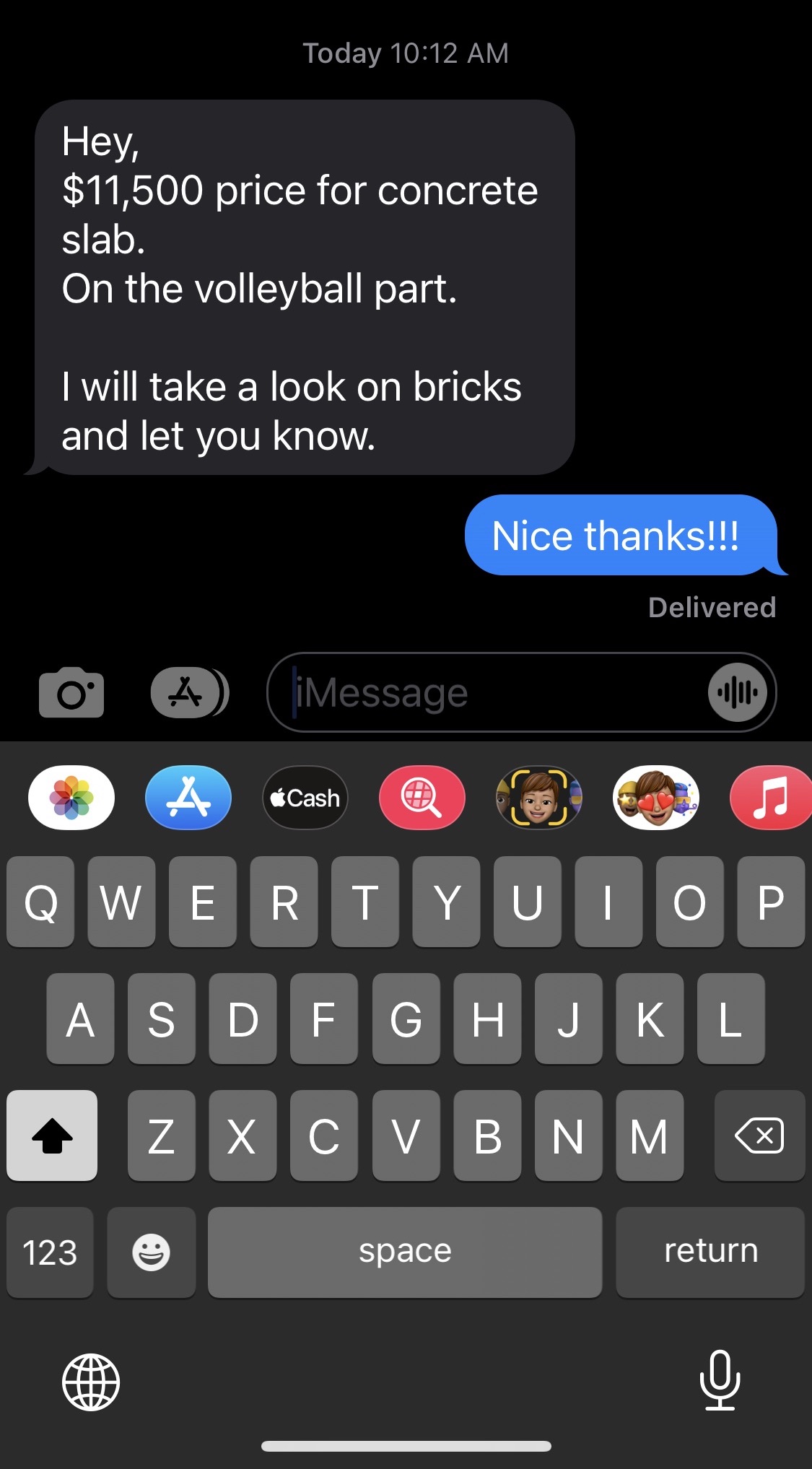Image resolution: width=812 pixels, height=1469 pixels.
Task: Tap the space bar
Action: tap(405, 1252)
